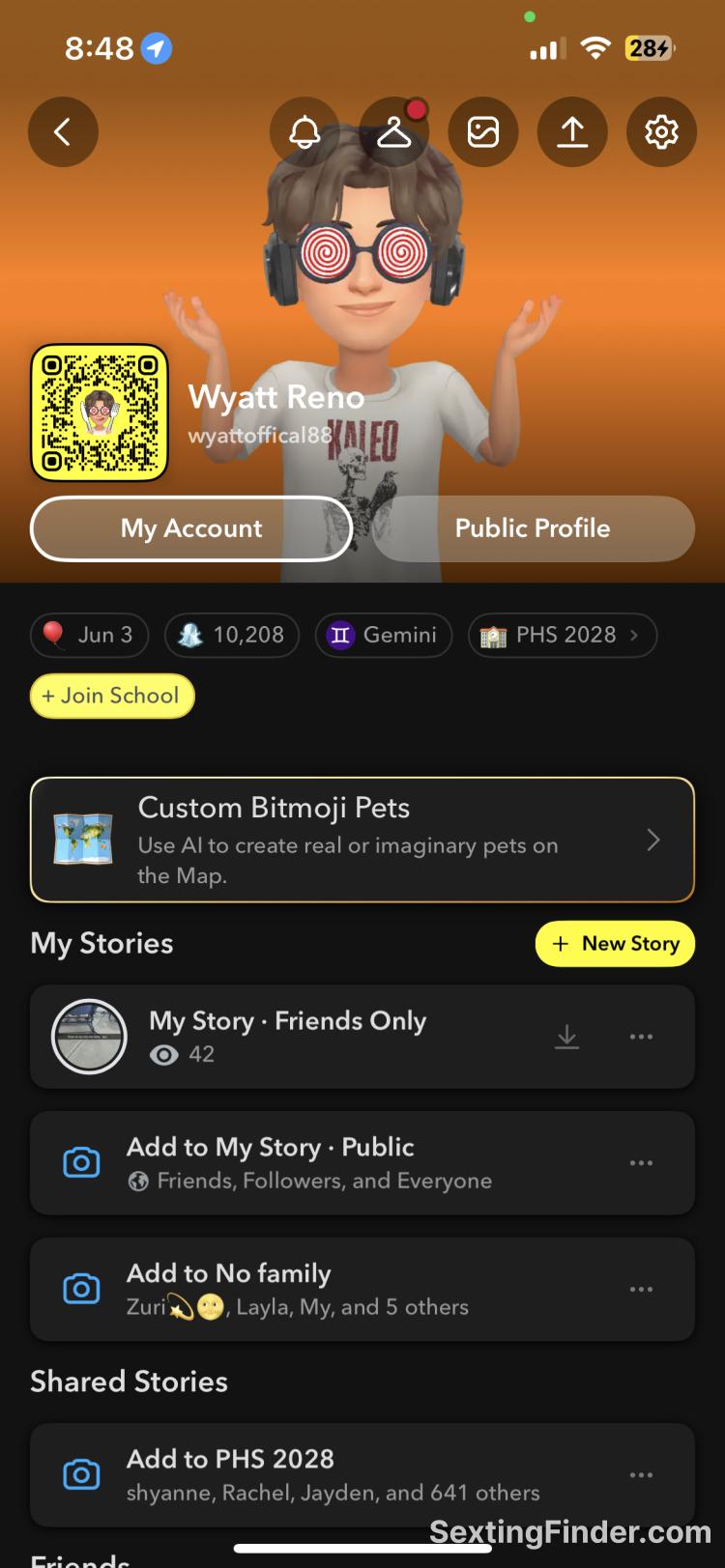Viewport: 725px width, 1568px height.
Task: Add to the No family story
Action: pyautogui.click(x=309, y=1289)
